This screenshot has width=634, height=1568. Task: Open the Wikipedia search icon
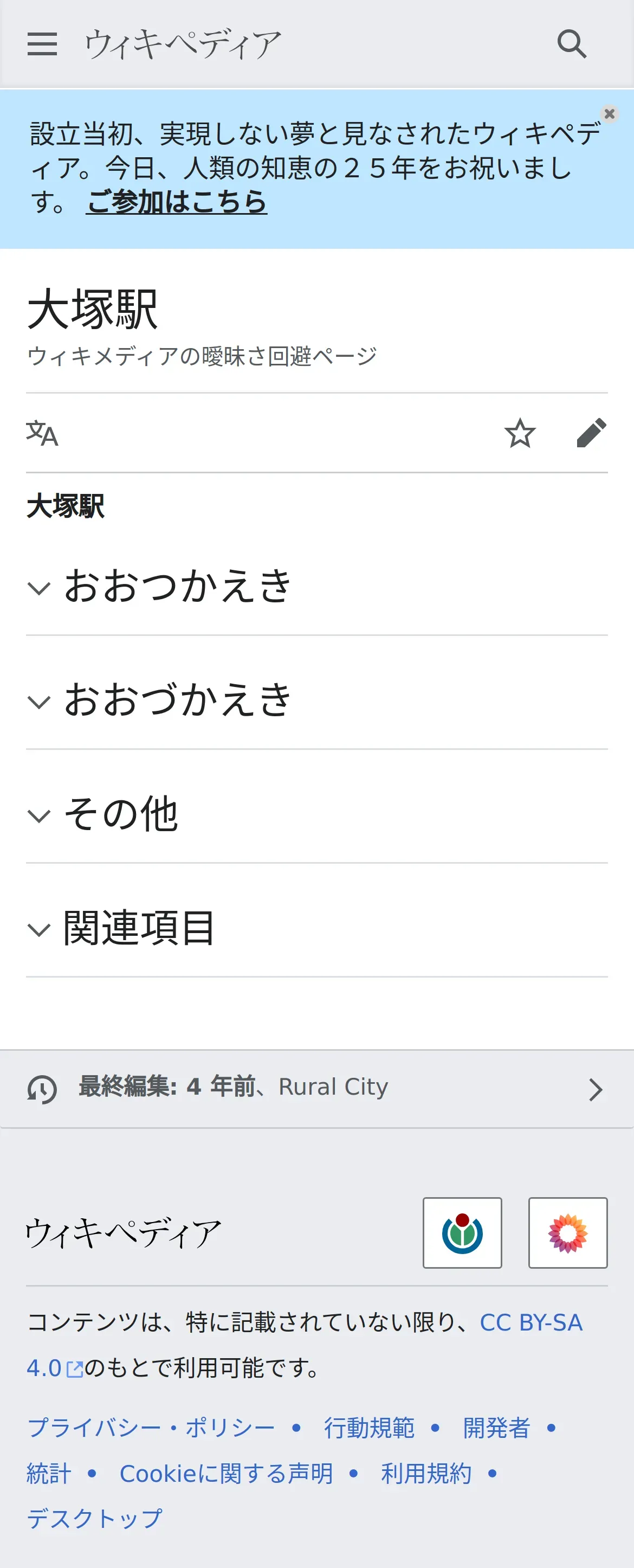[x=572, y=44]
